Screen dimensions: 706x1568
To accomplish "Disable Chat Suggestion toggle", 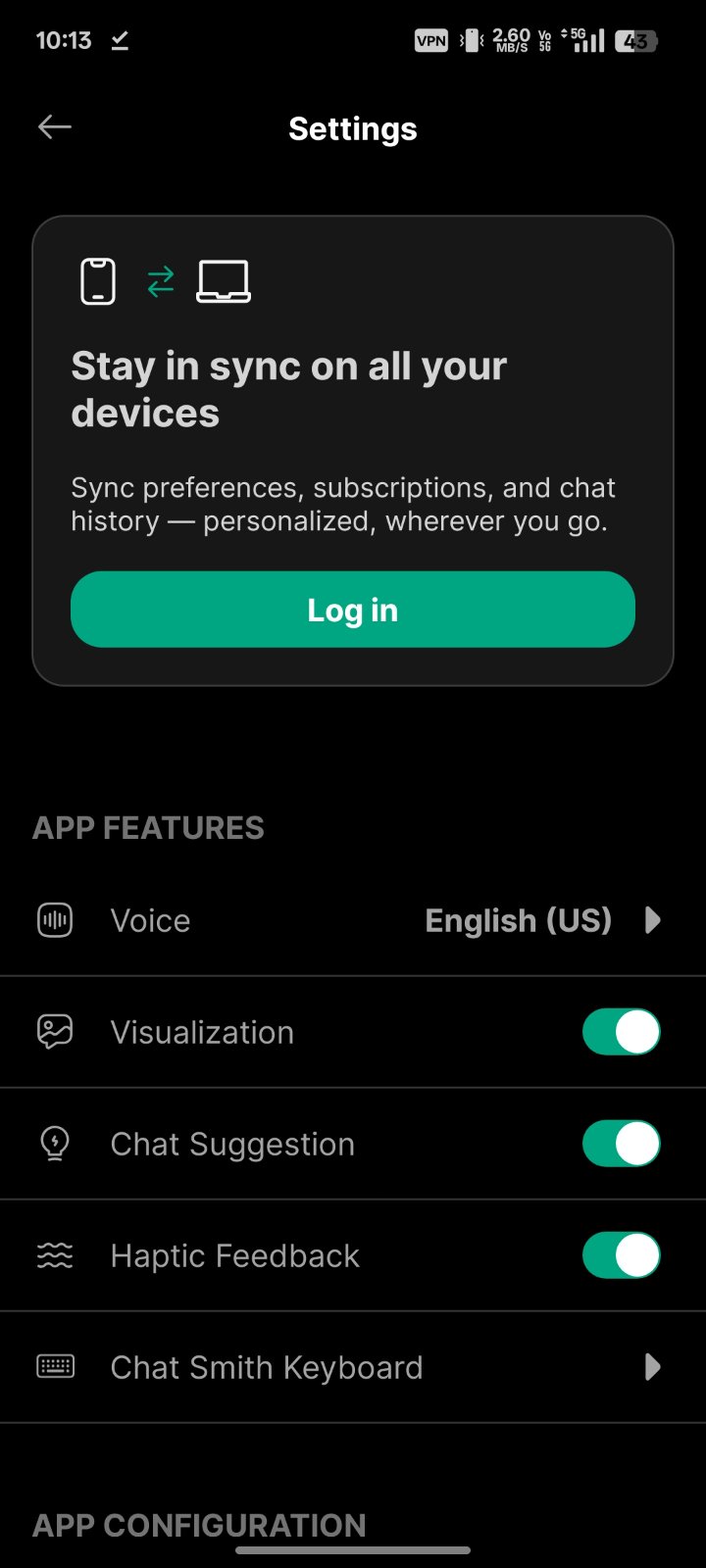I will pyautogui.click(x=621, y=1144).
